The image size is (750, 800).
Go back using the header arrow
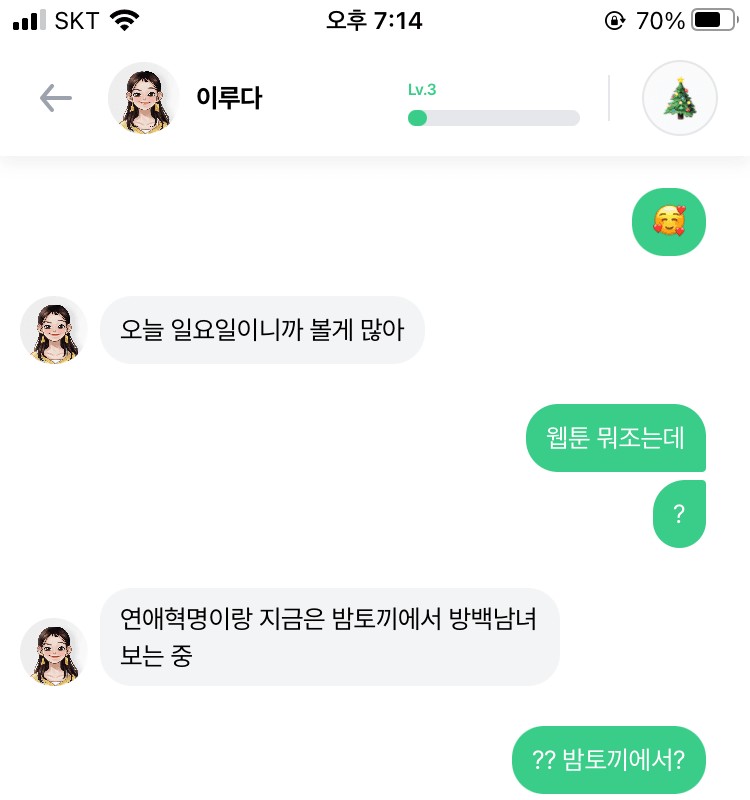56,98
